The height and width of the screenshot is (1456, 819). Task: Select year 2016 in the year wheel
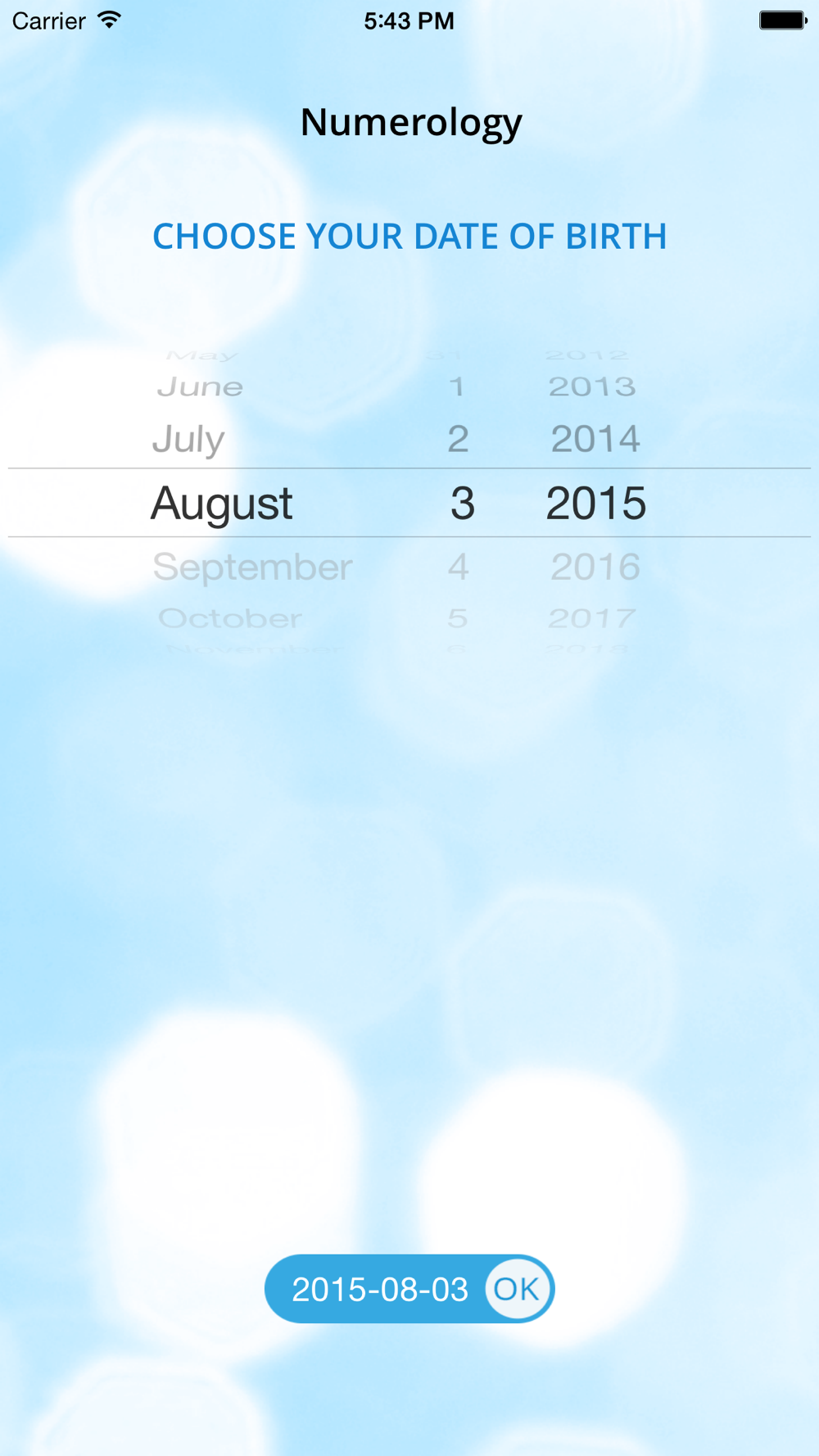click(595, 567)
